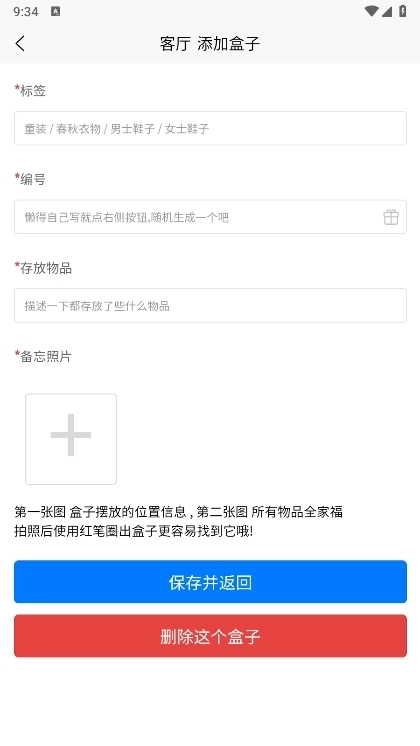Tap 保存并返回 to save and return
The width and height of the screenshot is (420, 746).
(210, 582)
